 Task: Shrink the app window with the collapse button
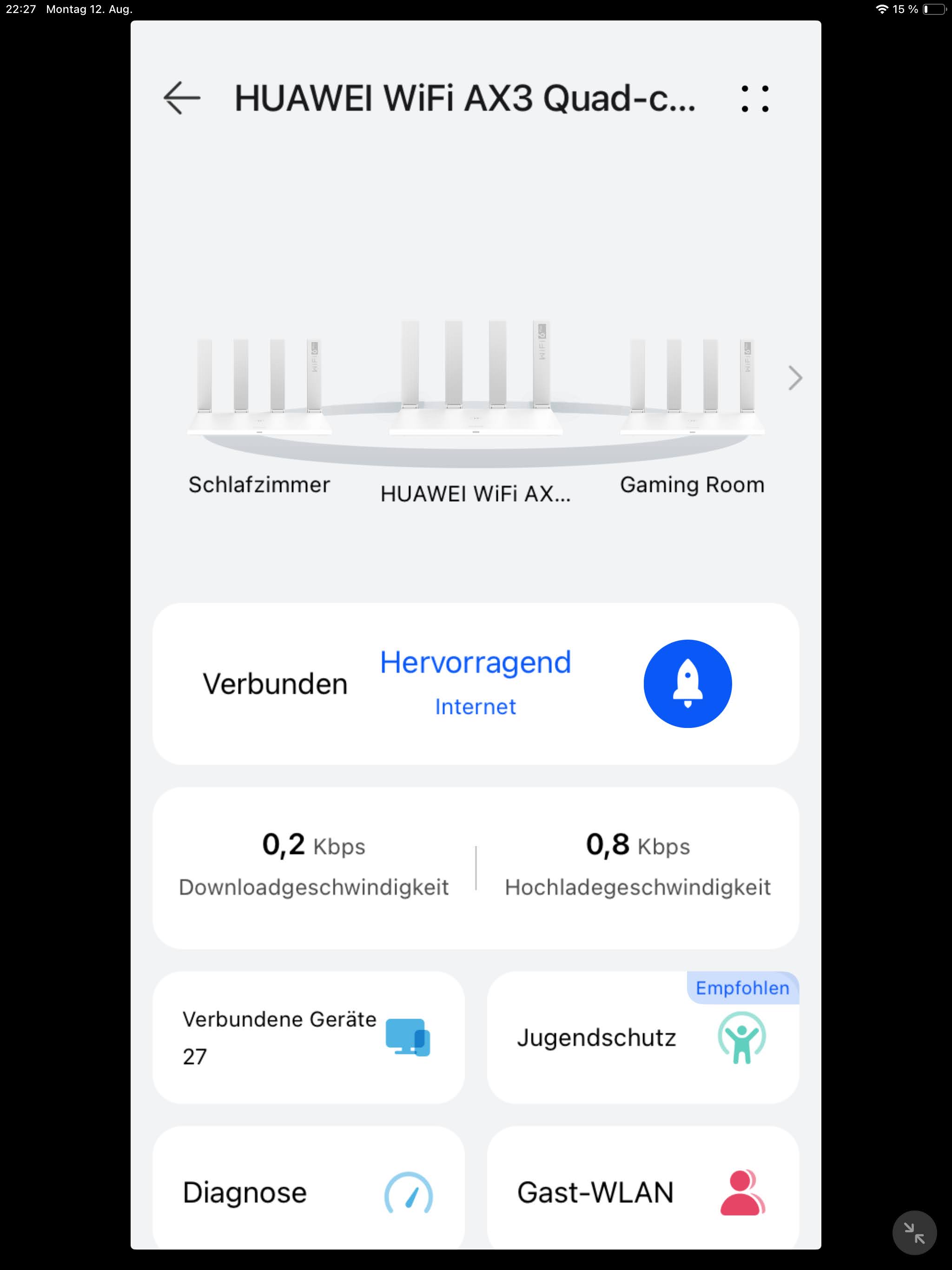[914, 1233]
